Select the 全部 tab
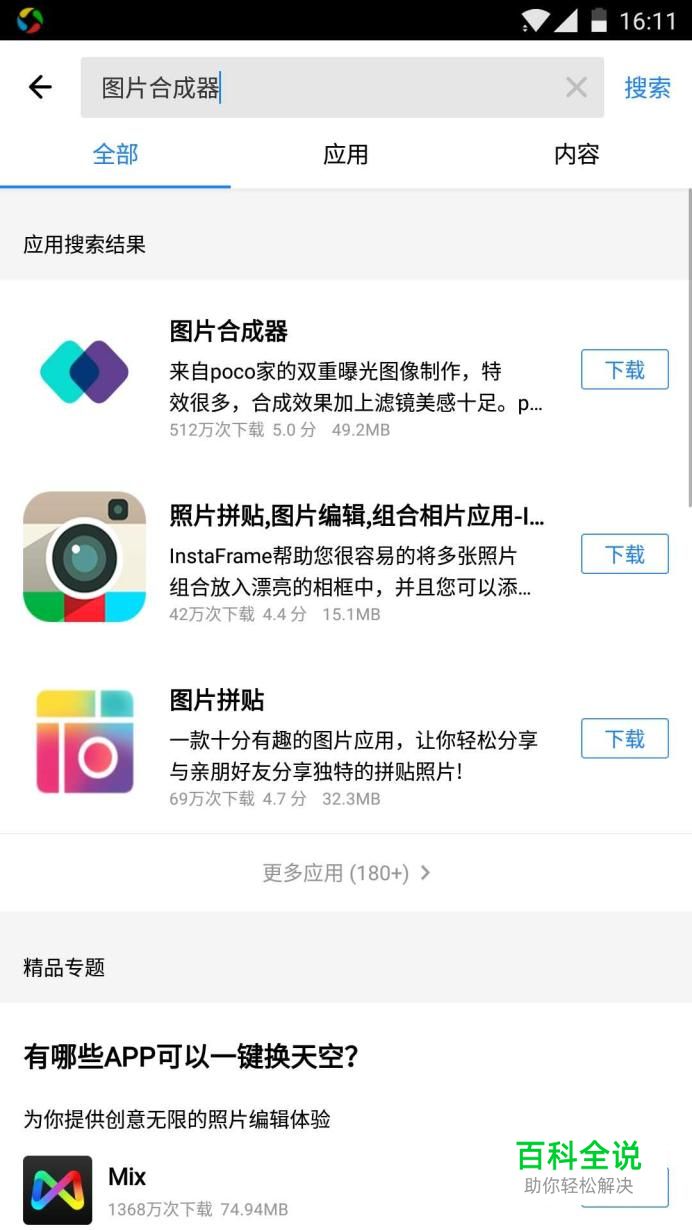 point(115,155)
